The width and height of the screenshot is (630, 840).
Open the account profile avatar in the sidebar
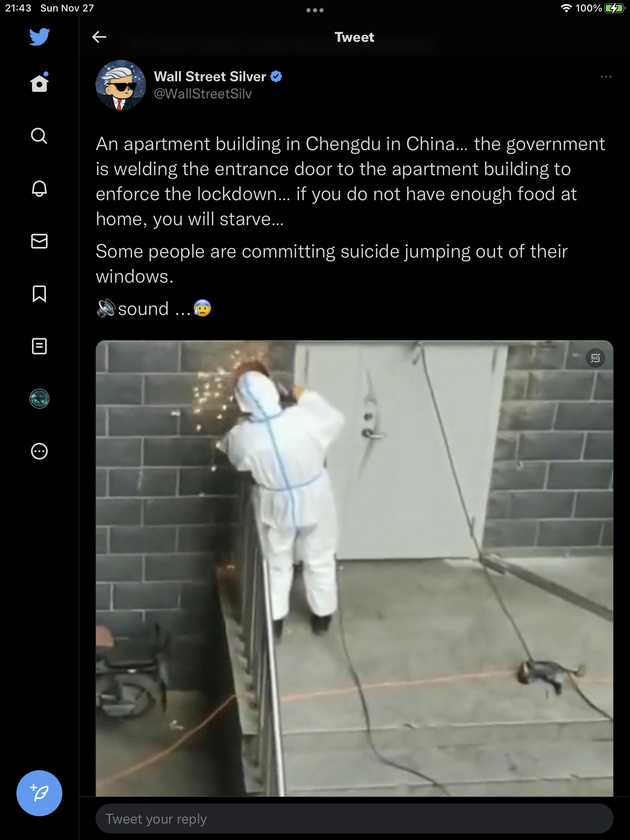coord(39,398)
